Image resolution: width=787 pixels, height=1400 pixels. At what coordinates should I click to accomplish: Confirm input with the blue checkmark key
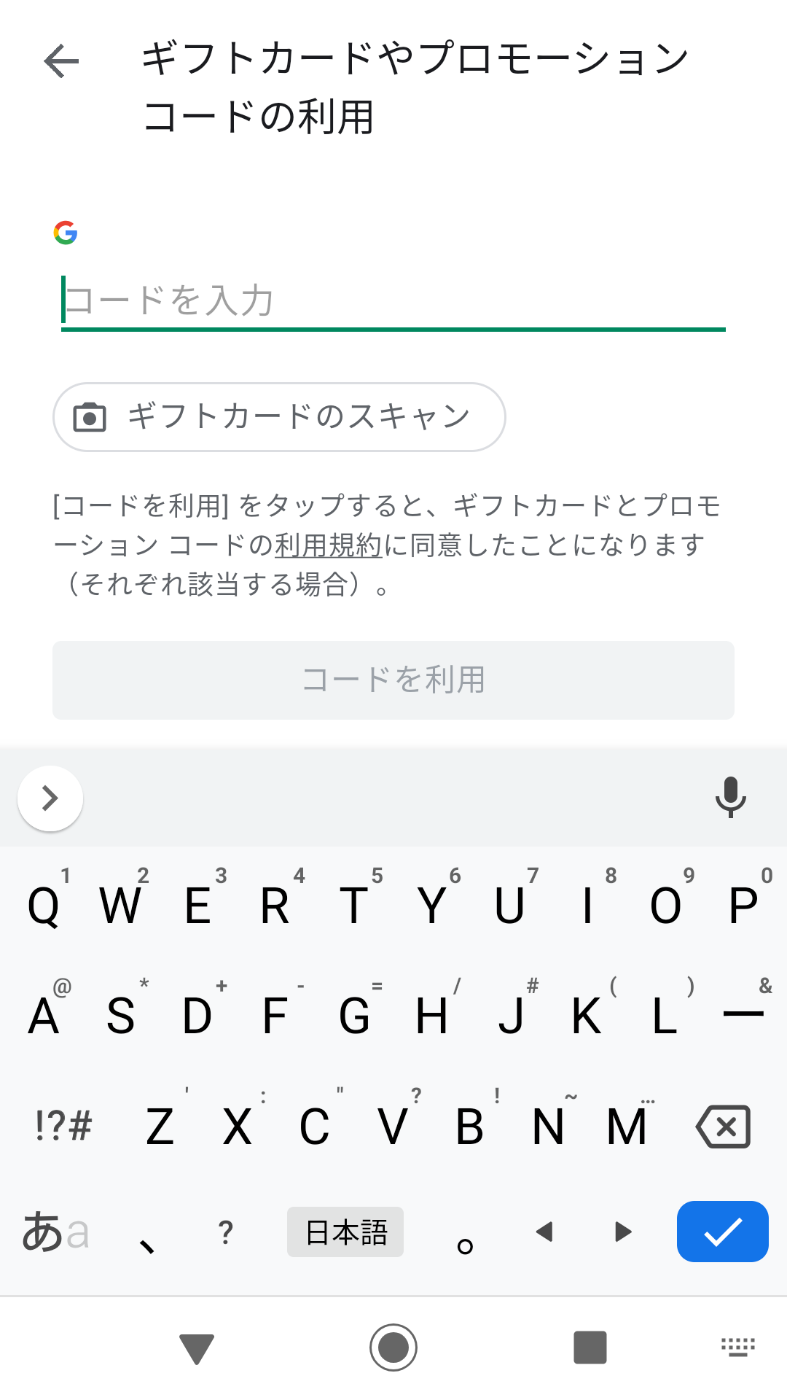tap(722, 1232)
